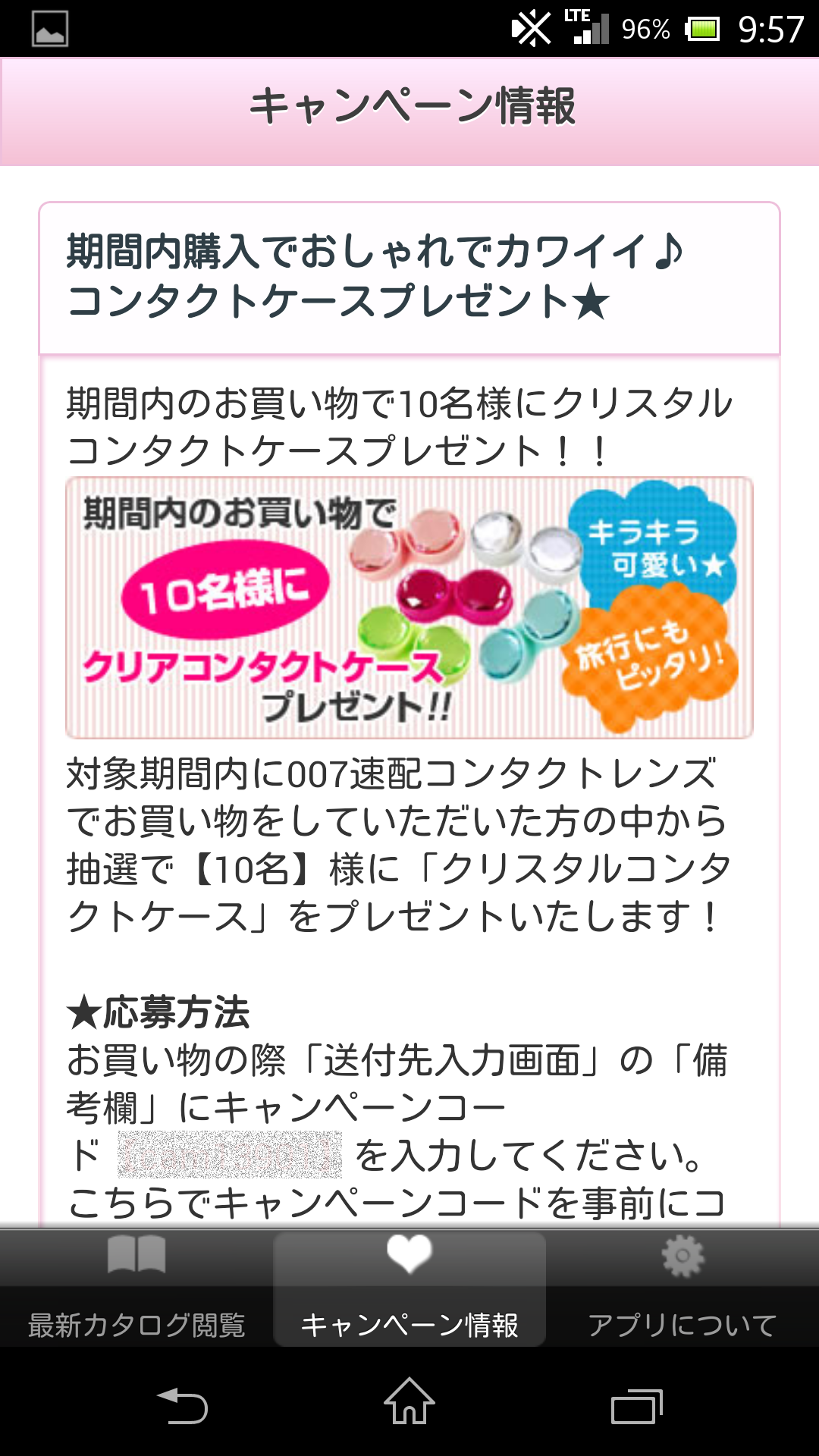819x1456 pixels.
Task: Open the アプリについて tab
Action: pyautogui.click(x=682, y=1288)
